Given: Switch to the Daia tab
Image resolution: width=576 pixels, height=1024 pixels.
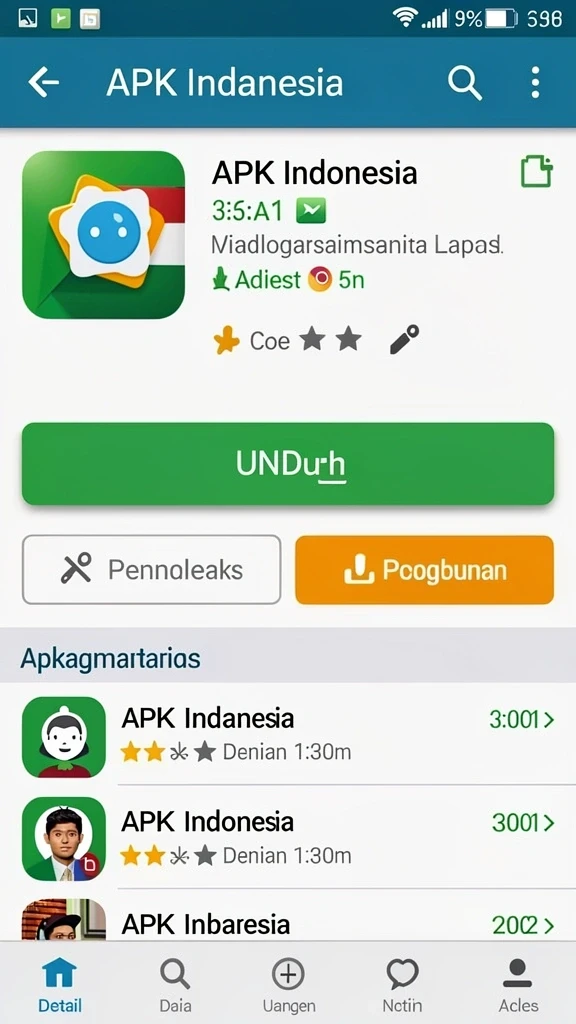Looking at the screenshot, I should (x=175, y=984).
